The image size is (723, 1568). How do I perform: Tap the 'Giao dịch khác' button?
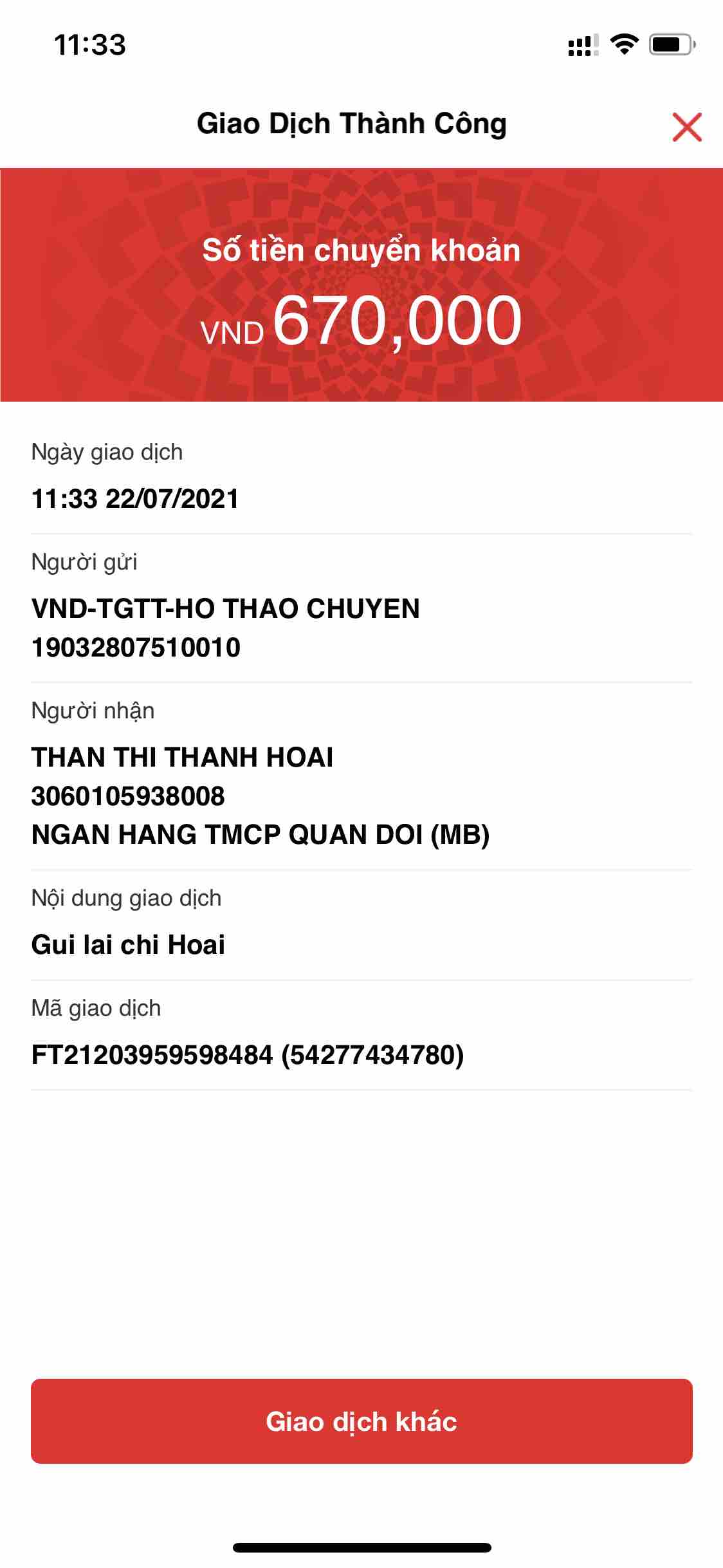[x=361, y=1421]
